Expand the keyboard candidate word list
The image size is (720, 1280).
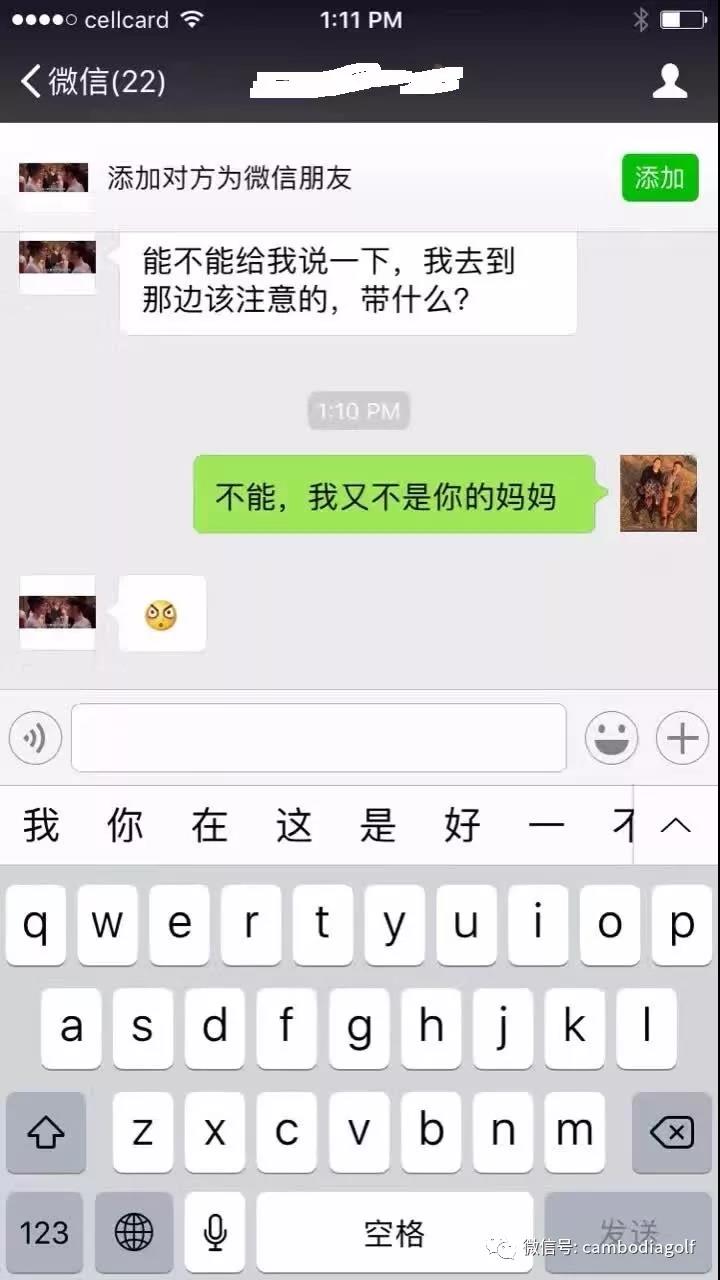click(677, 825)
